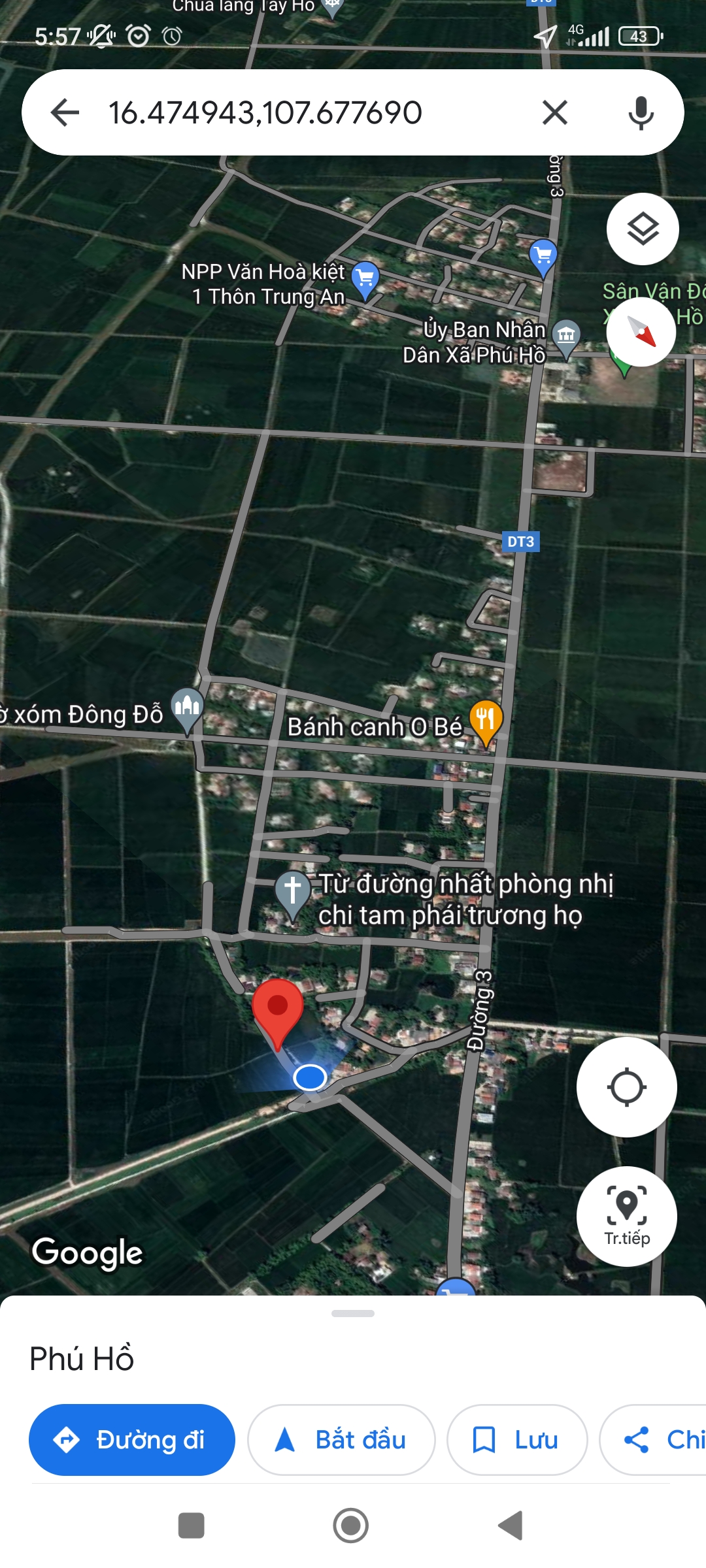Image resolution: width=706 pixels, height=1568 pixels.
Task: Go back using the search bar arrow
Action: 65,112
